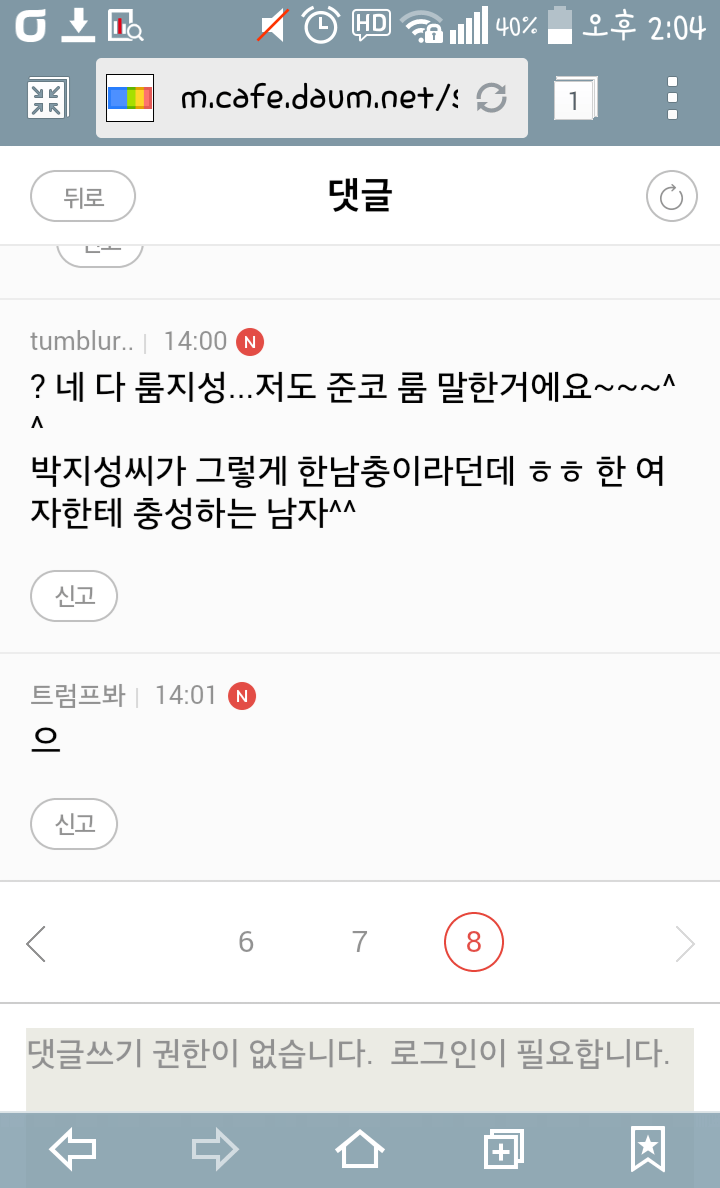Toggle the browser fullscreen shrink icon
The width and height of the screenshot is (720, 1188).
coord(47,99)
